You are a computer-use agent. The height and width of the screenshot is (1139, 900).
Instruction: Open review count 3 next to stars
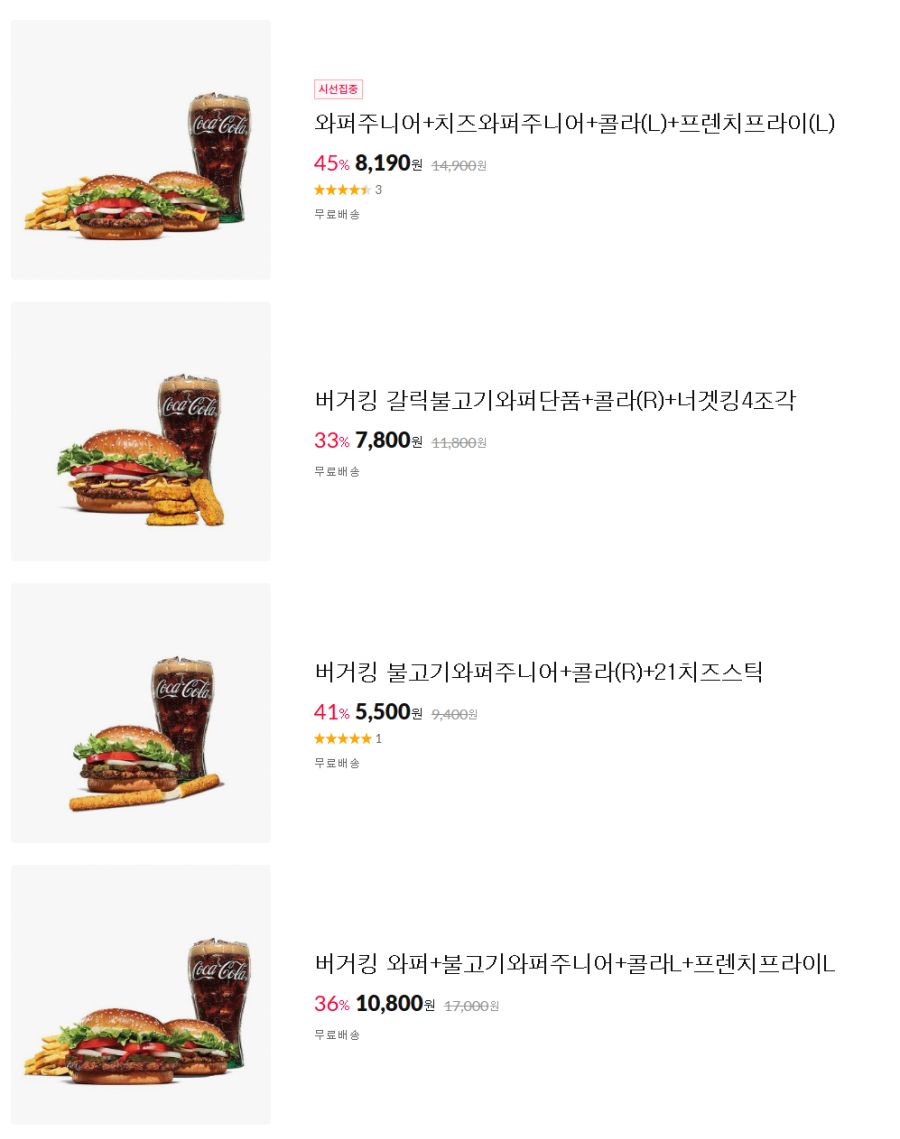coord(378,190)
